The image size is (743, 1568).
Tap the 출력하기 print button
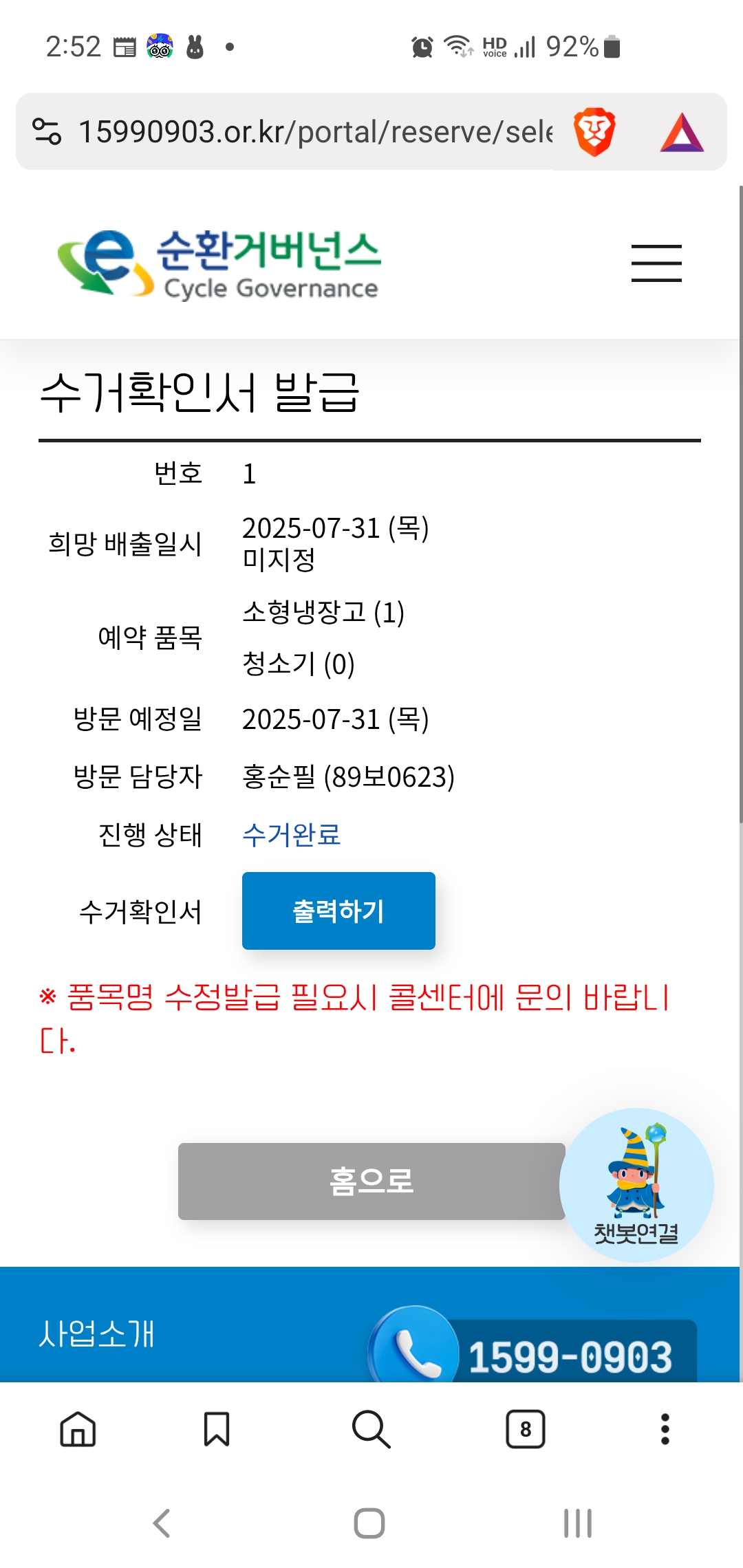[338, 911]
